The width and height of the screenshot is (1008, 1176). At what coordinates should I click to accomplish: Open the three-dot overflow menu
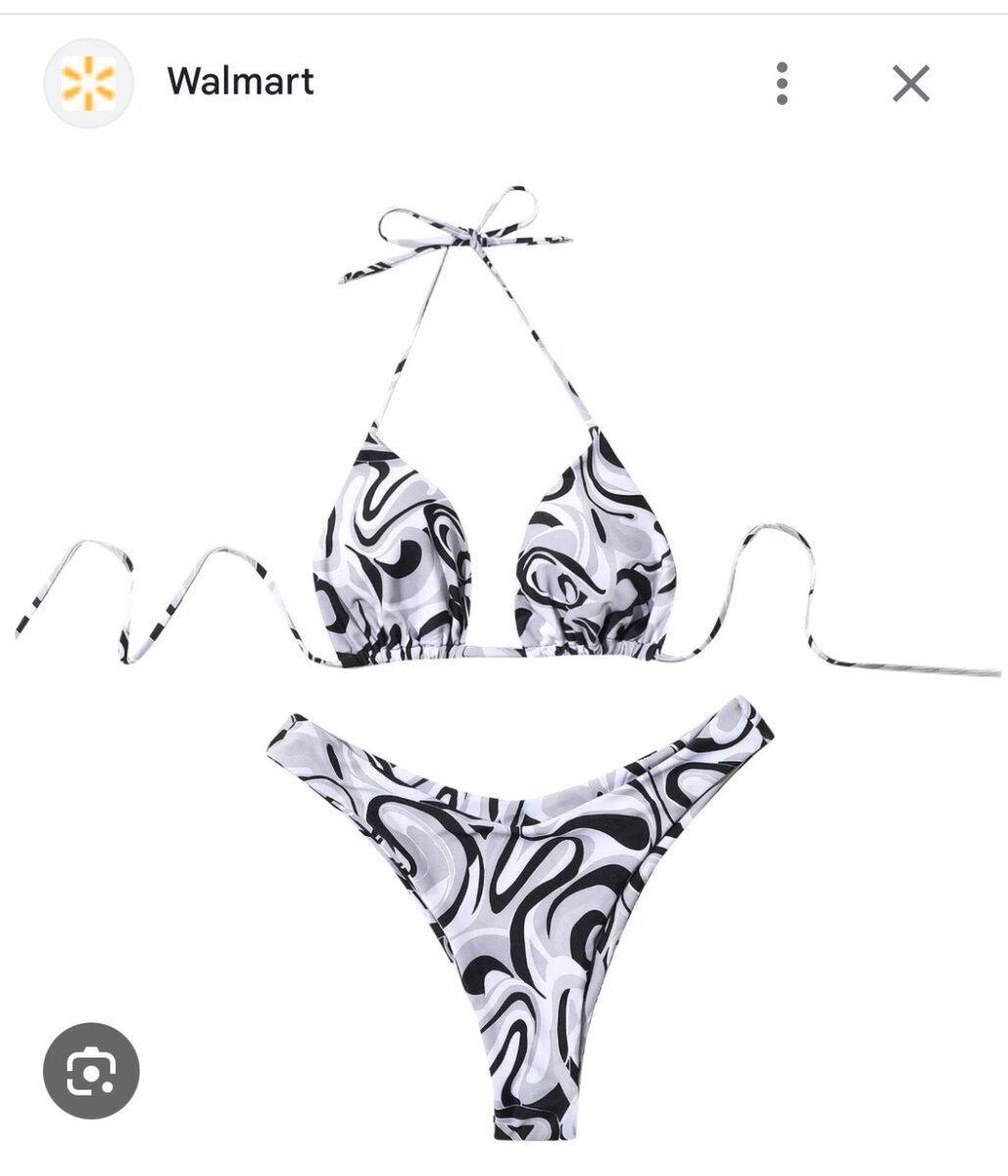(781, 83)
